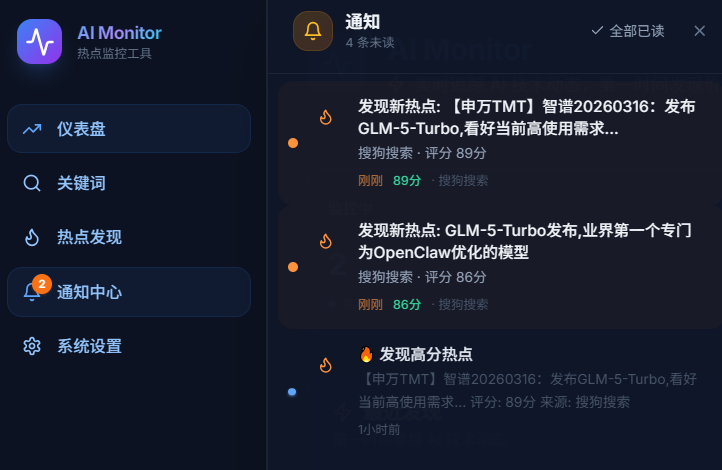Go to 关键词 keywords page
Viewport: 722px width, 470px height.
128,183
